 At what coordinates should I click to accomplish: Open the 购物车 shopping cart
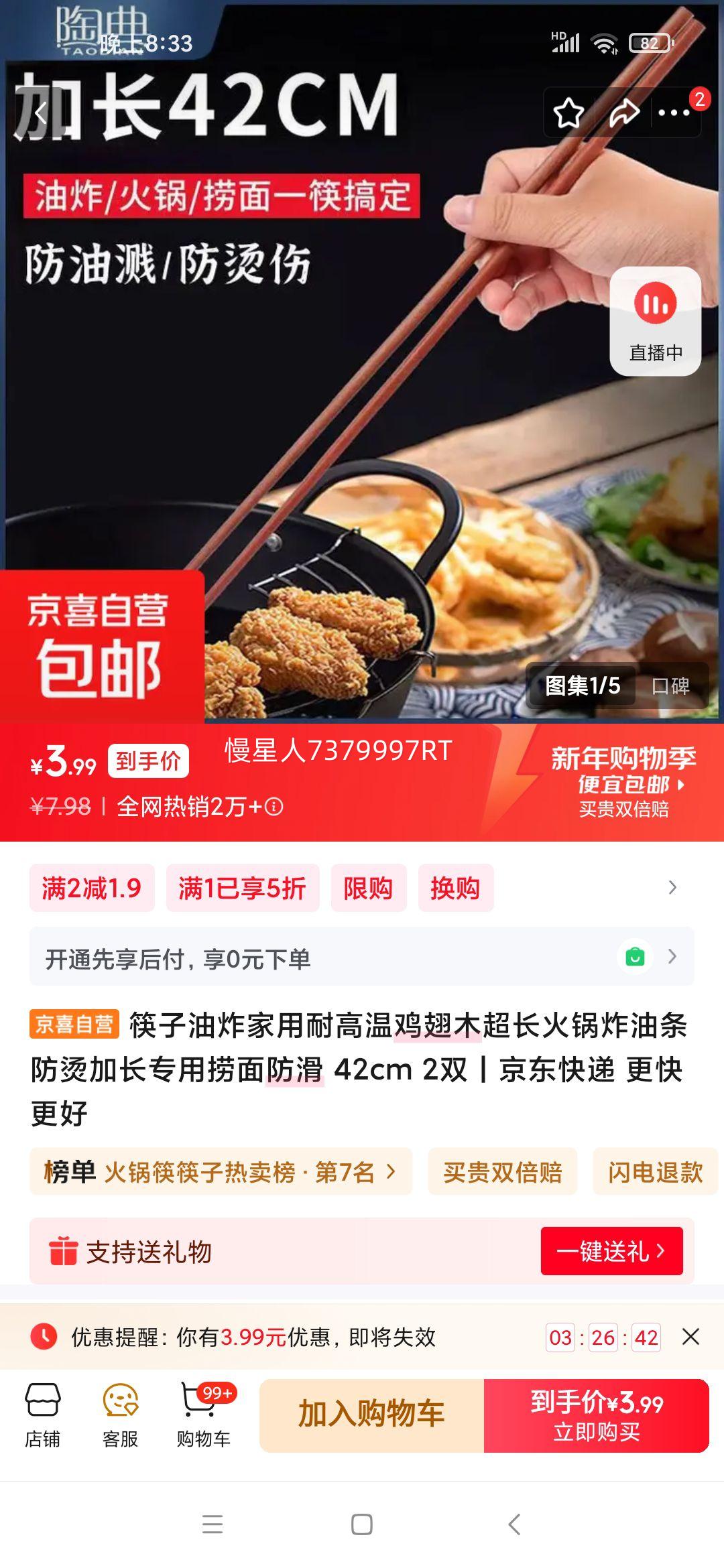pyautogui.click(x=203, y=1415)
